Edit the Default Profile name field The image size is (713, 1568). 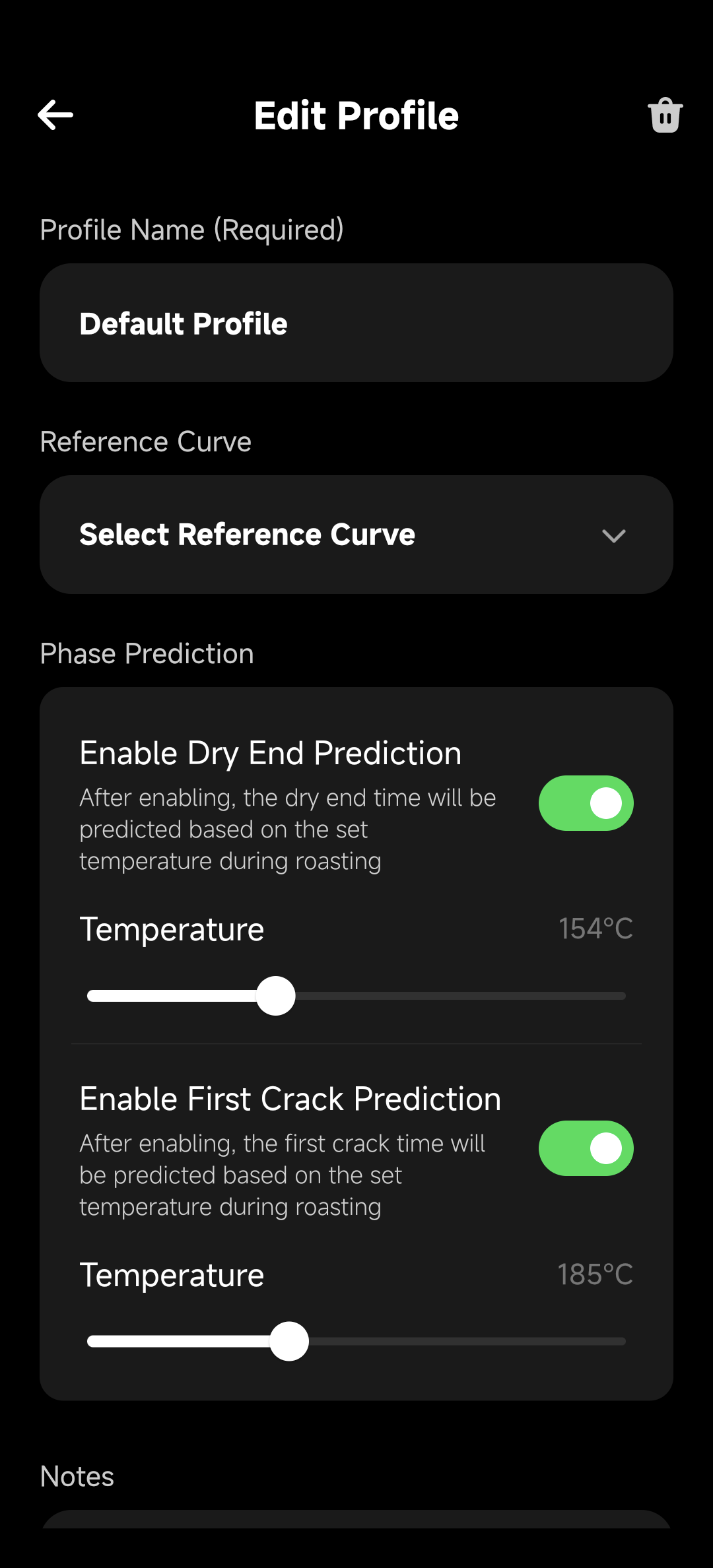click(356, 323)
